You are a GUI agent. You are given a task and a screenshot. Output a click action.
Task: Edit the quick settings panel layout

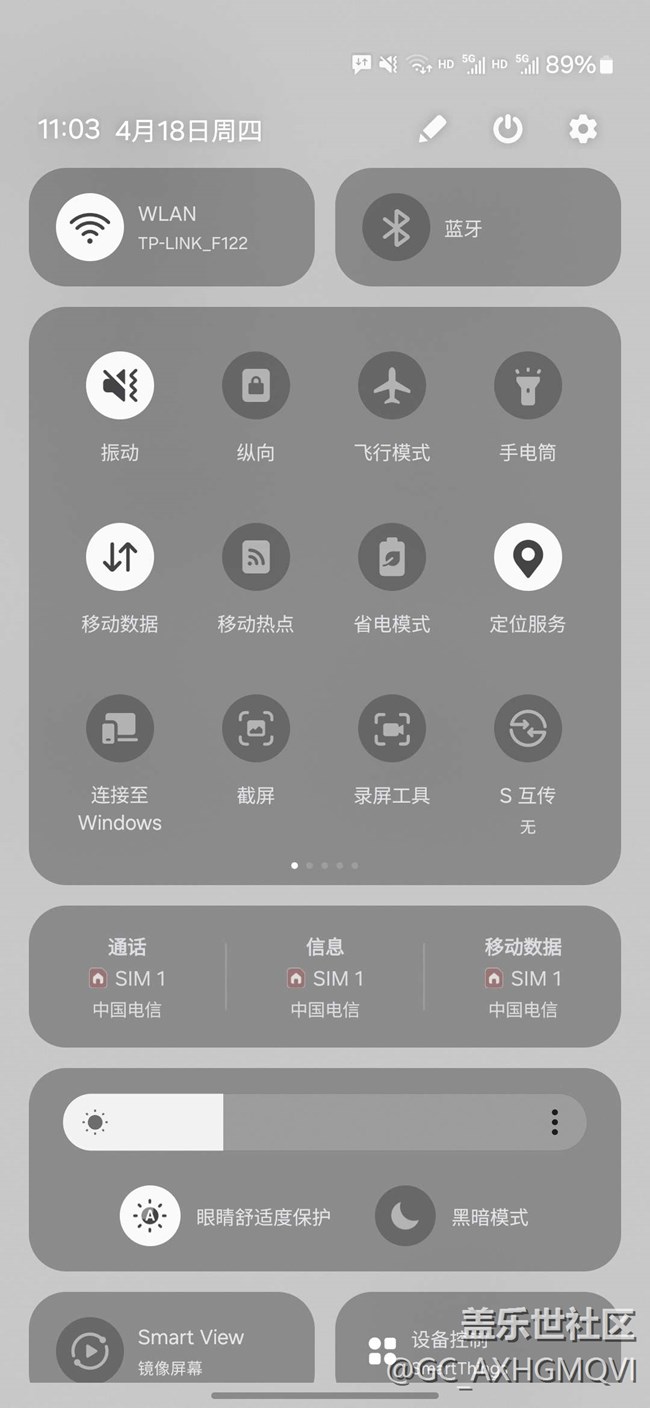432,129
